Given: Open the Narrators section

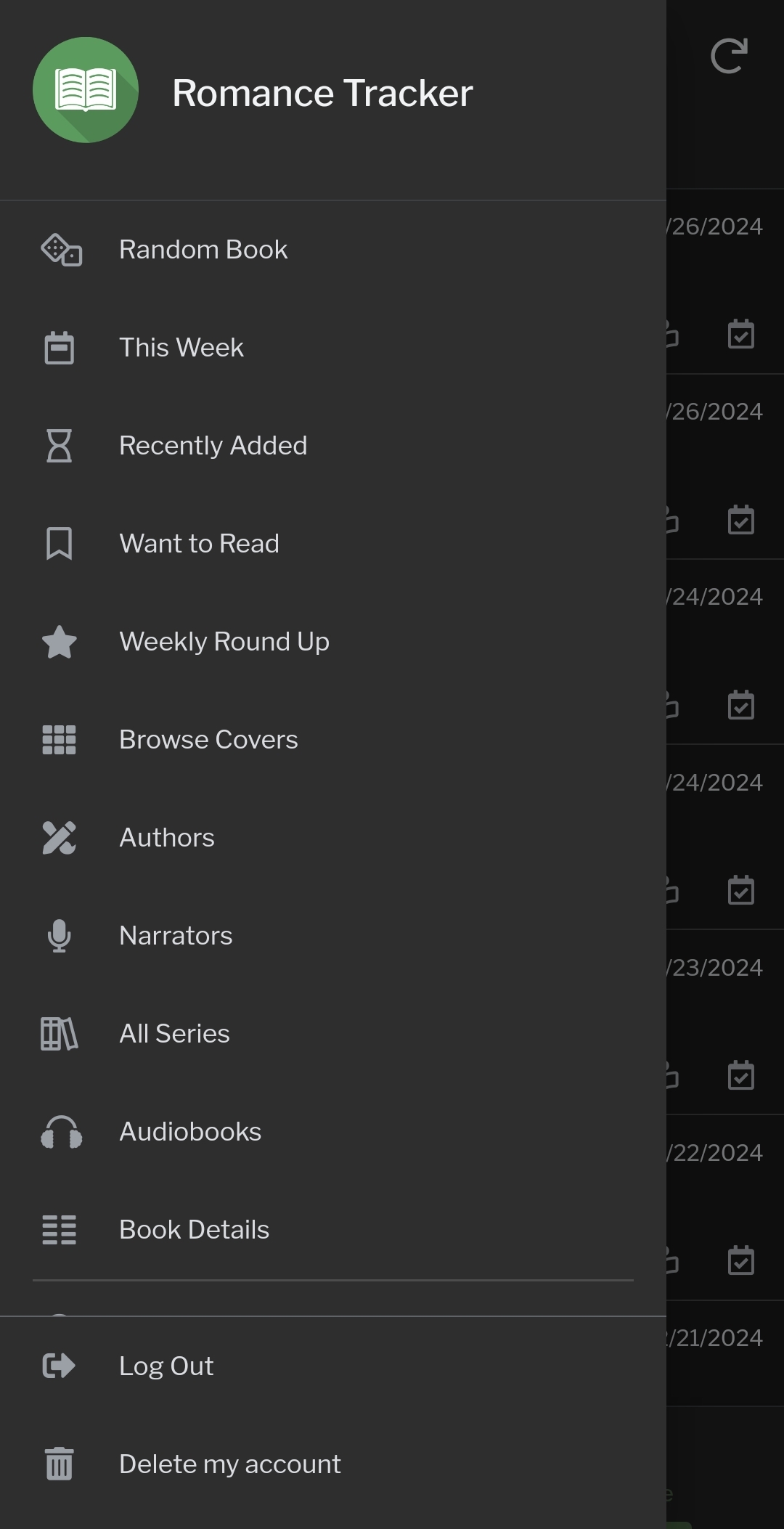Looking at the screenshot, I should pyautogui.click(x=333, y=936).
